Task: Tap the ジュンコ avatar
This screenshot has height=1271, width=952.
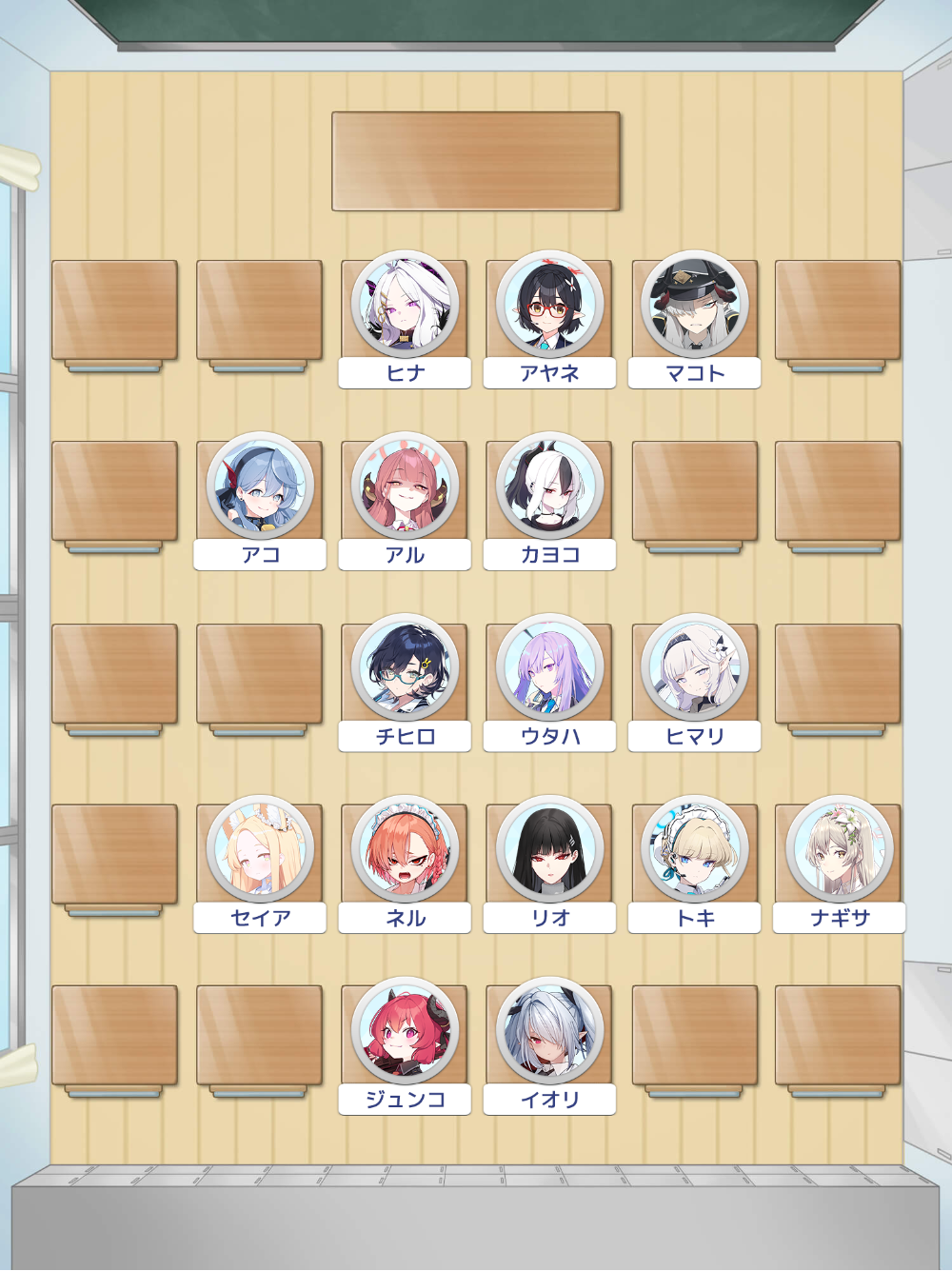Action: click(405, 1032)
